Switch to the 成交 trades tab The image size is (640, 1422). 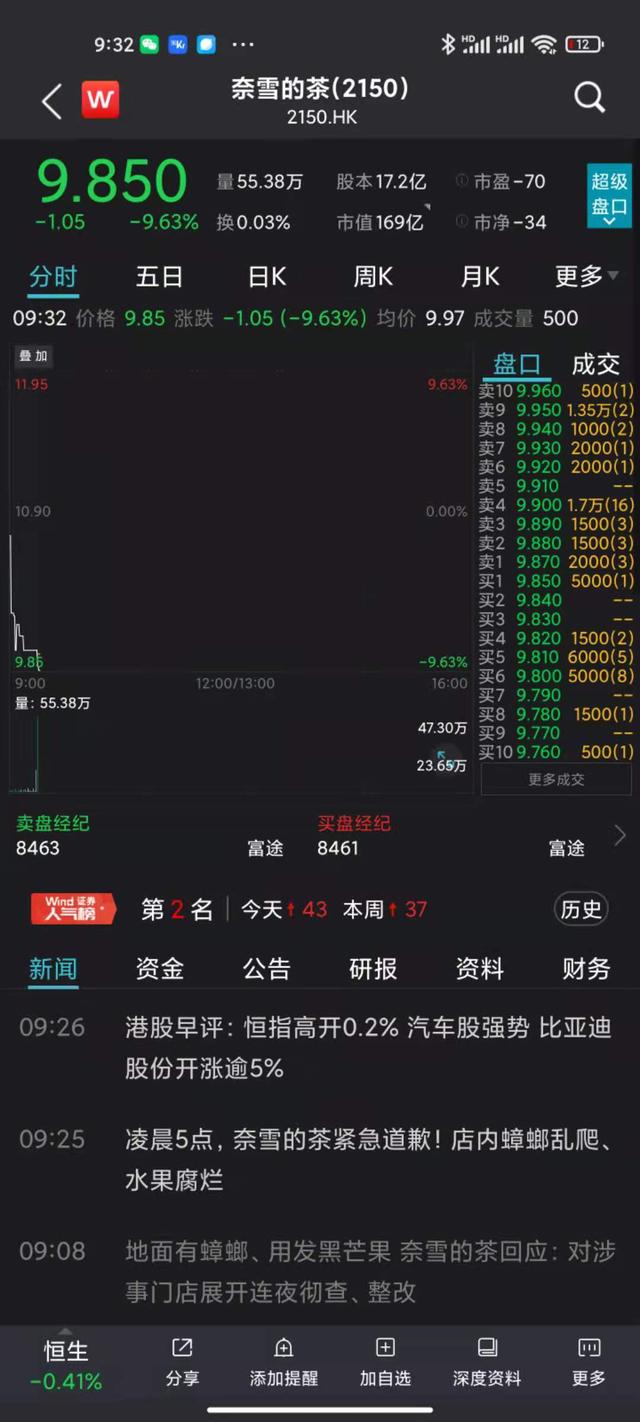click(x=595, y=364)
